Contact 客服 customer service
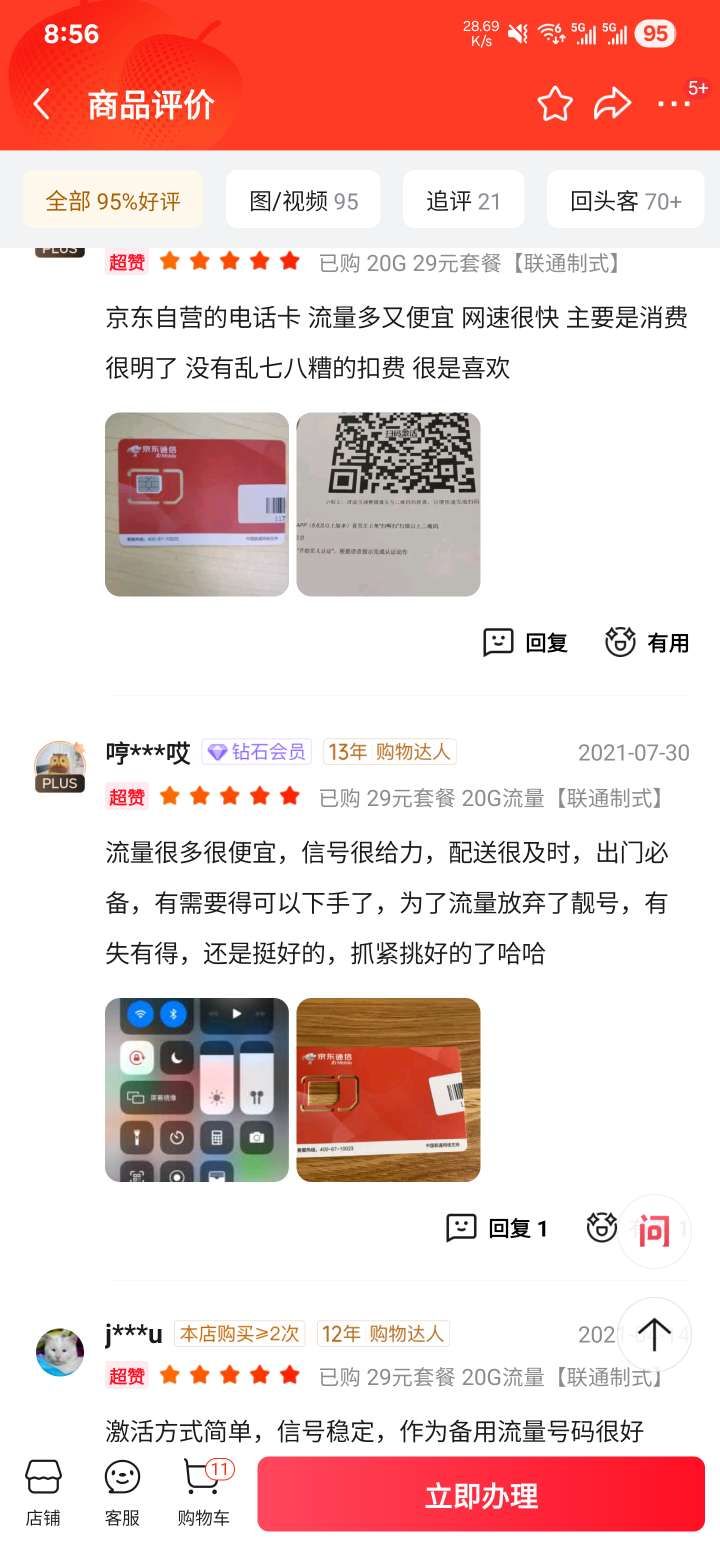The width and height of the screenshot is (720, 1560). pyautogui.click(x=122, y=1492)
